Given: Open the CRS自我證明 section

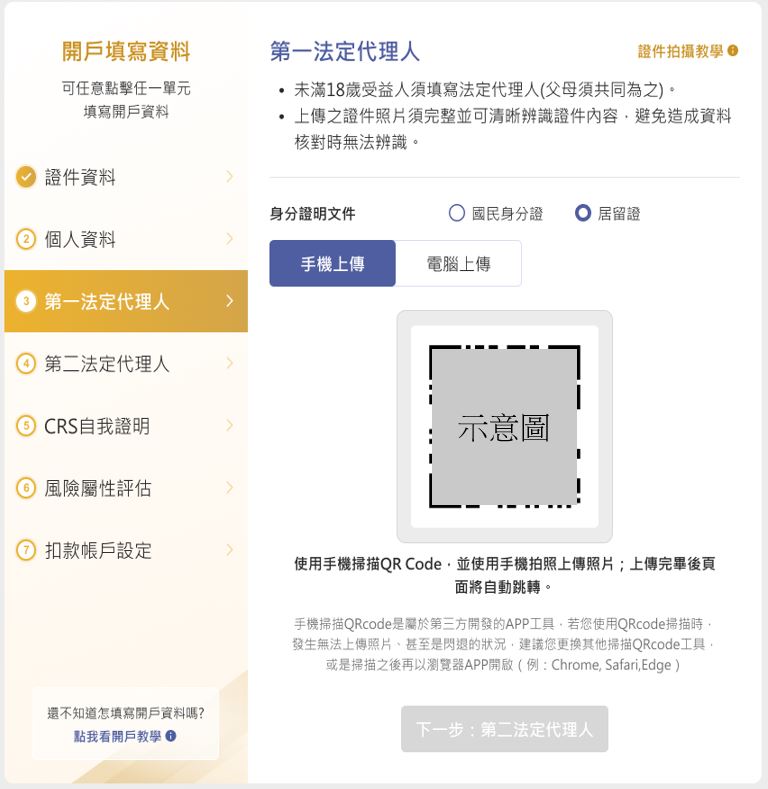Looking at the screenshot, I should [125, 426].
